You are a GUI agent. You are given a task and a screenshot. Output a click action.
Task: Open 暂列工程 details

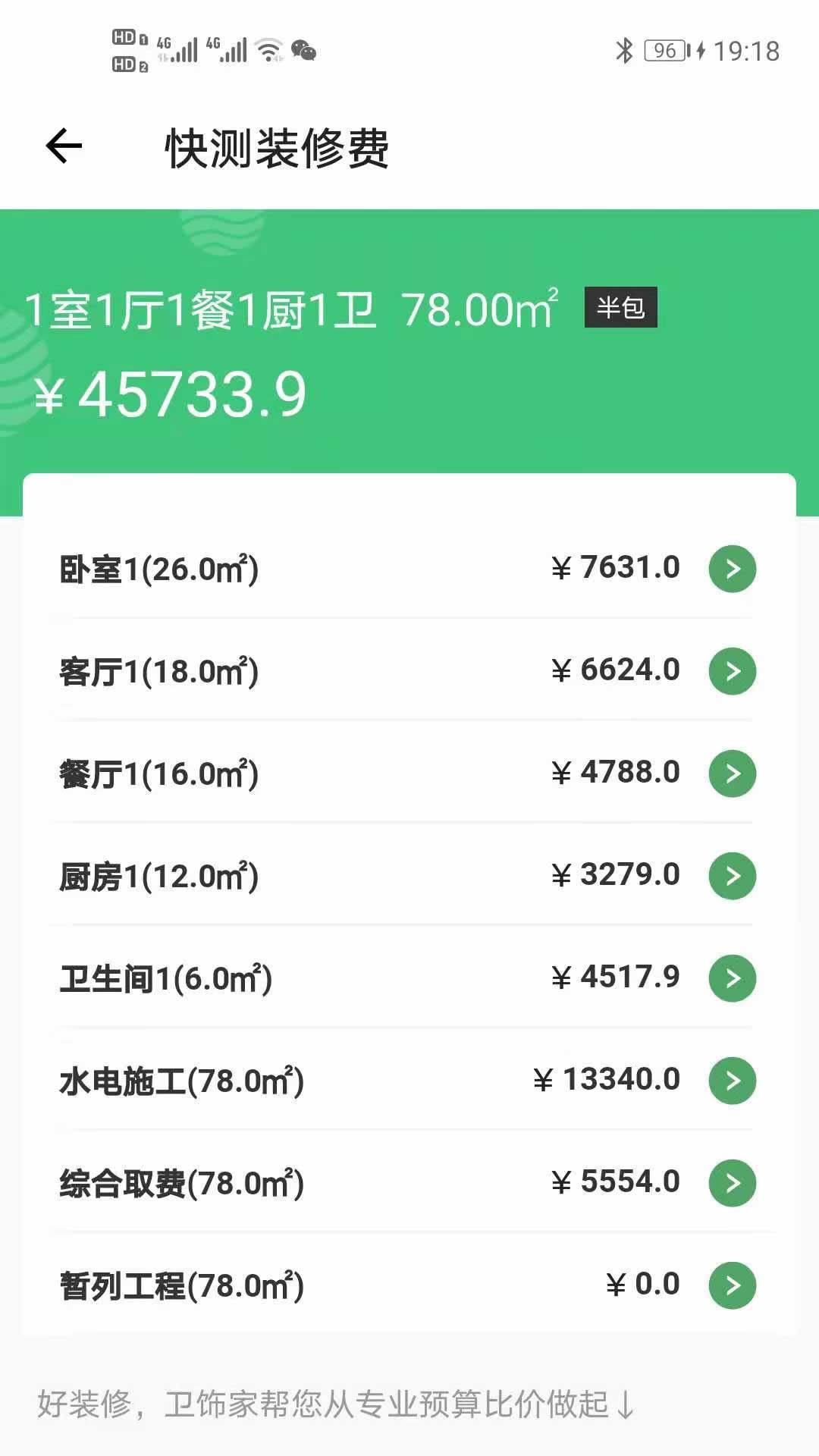click(x=732, y=1285)
